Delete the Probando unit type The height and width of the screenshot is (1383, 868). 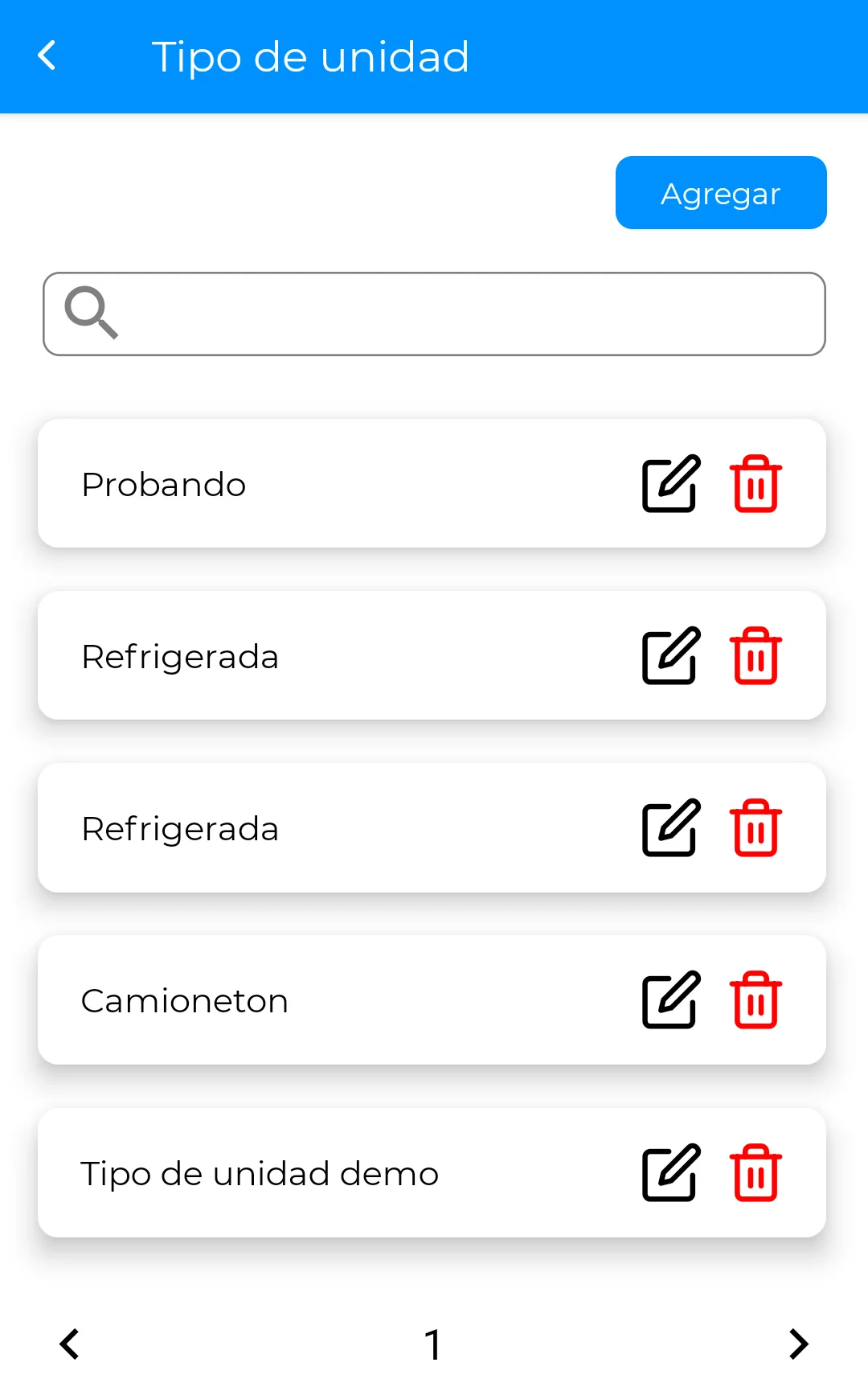pos(755,483)
